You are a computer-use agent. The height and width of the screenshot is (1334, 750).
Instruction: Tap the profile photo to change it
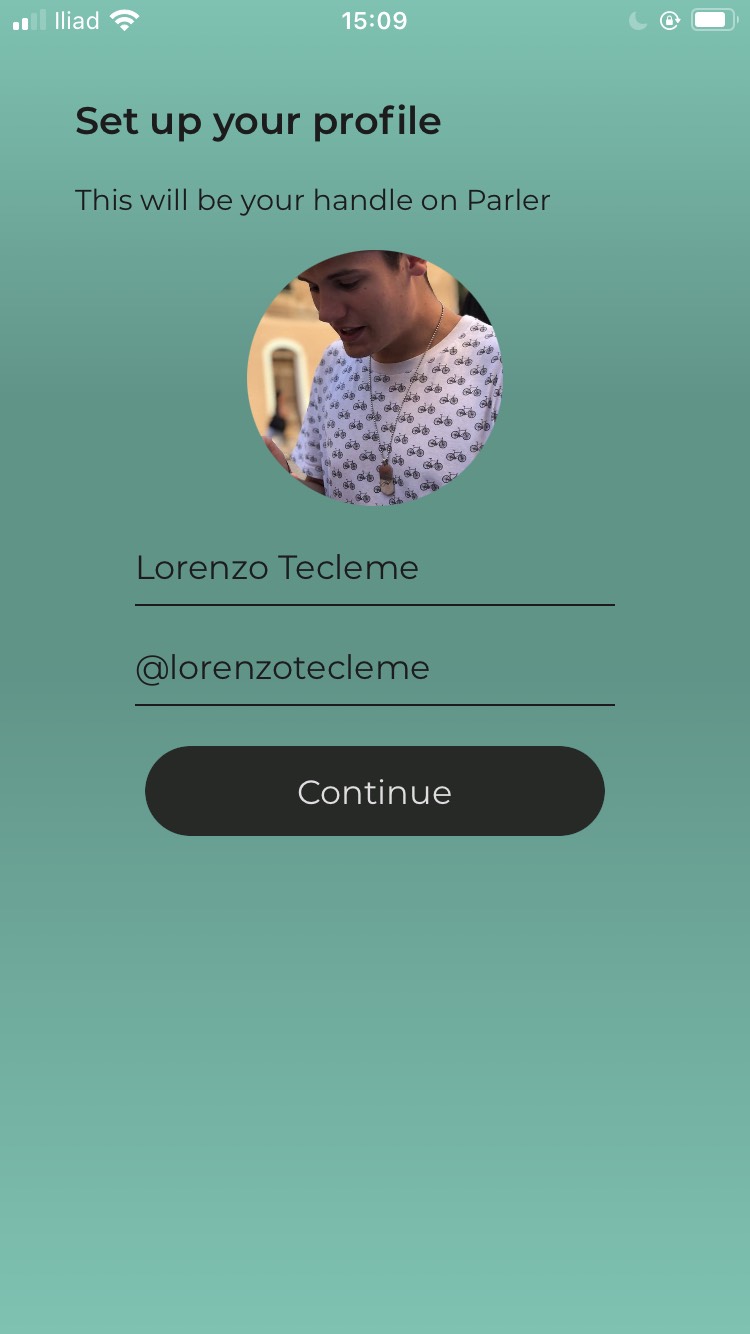coord(375,378)
